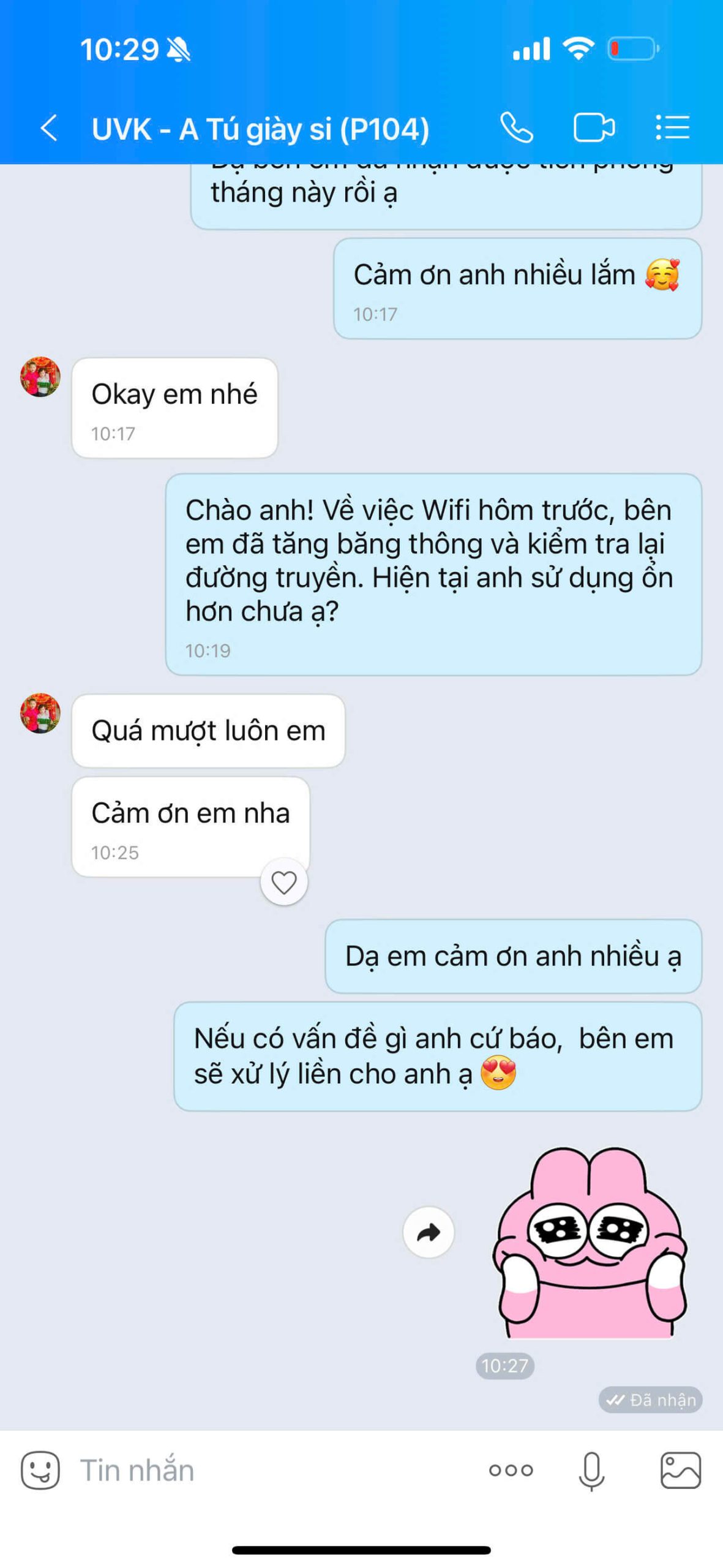Open the photo gallery picker

click(x=680, y=1470)
